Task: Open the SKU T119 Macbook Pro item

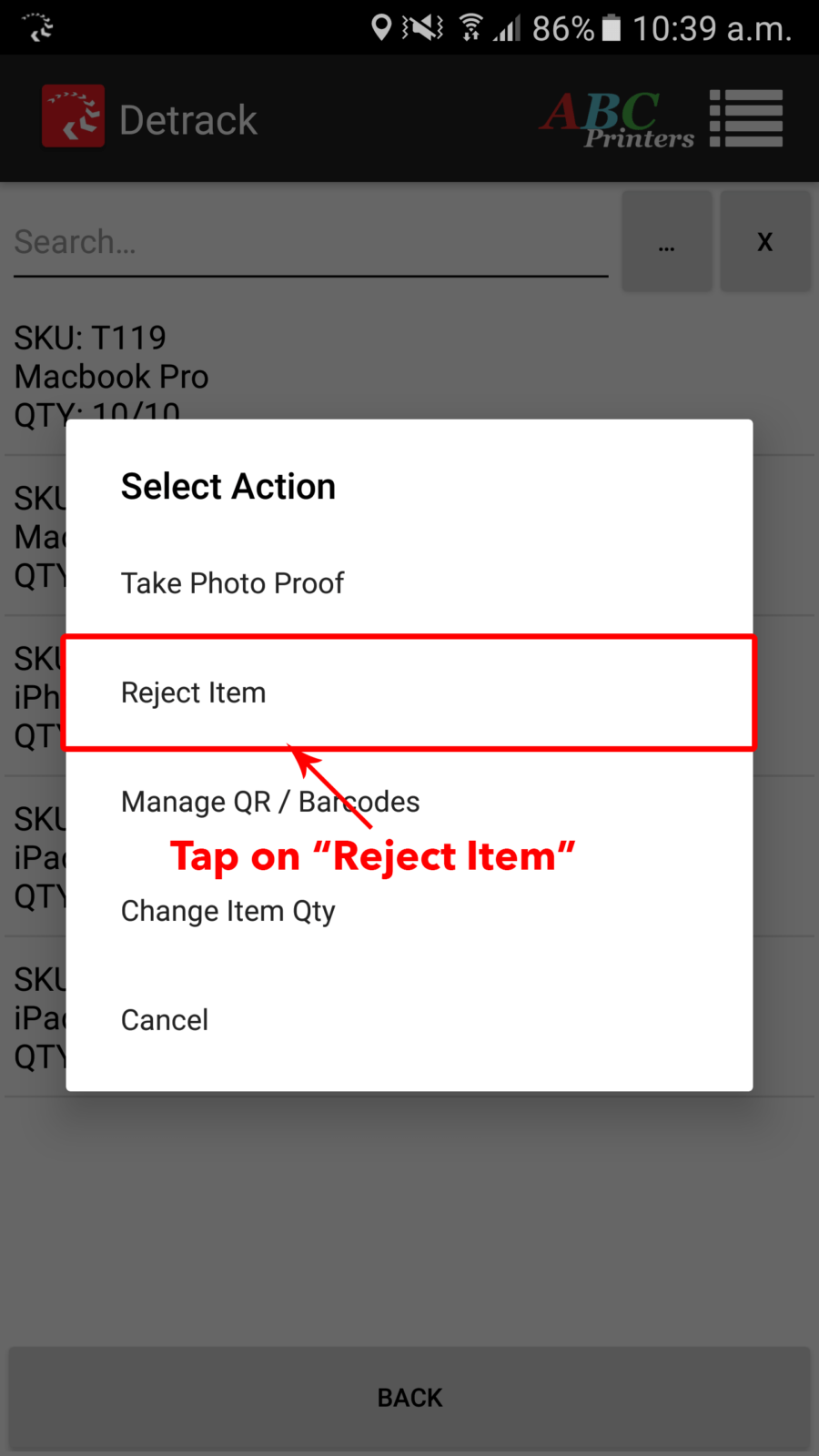Action: tap(409, 377)
